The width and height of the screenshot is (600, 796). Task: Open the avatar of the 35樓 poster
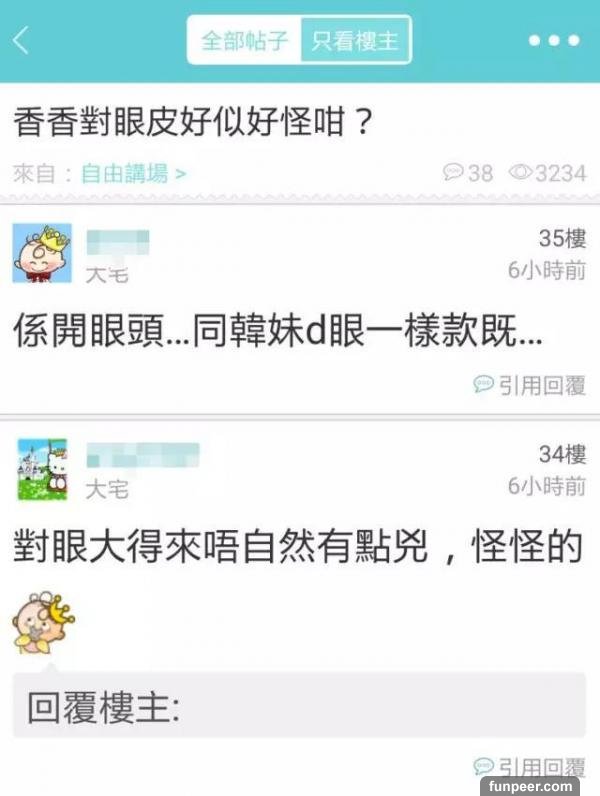(x=42, y=252)
